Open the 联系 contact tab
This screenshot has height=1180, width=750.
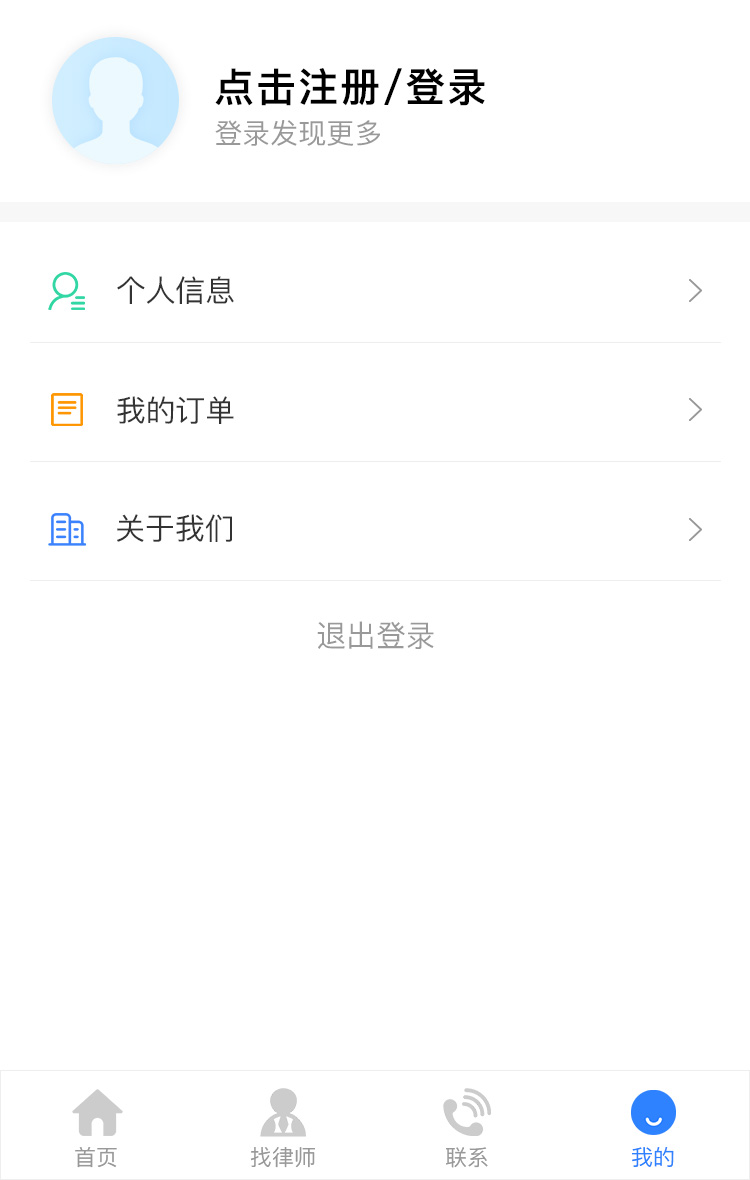(x=467, y=1128)
